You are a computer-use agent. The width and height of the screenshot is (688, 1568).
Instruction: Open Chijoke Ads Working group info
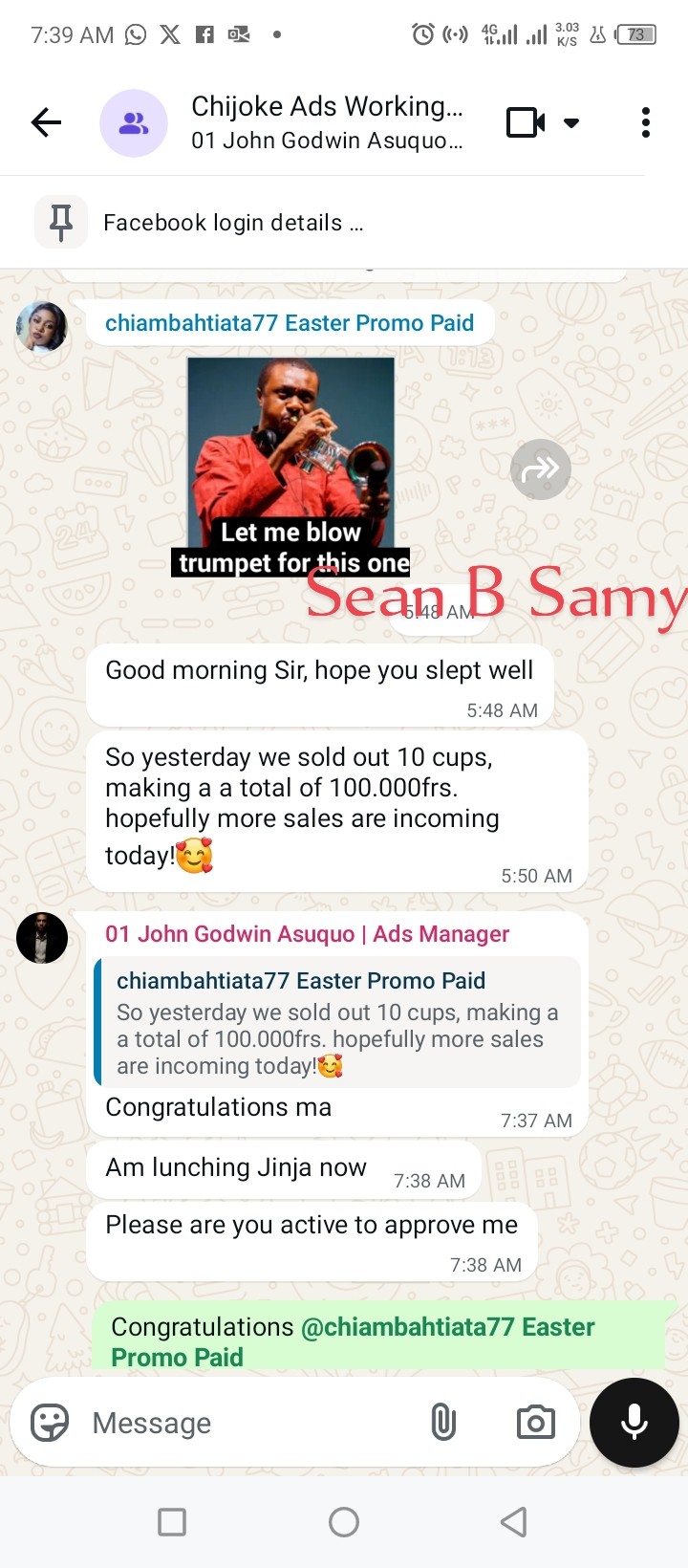coord(327,122)
